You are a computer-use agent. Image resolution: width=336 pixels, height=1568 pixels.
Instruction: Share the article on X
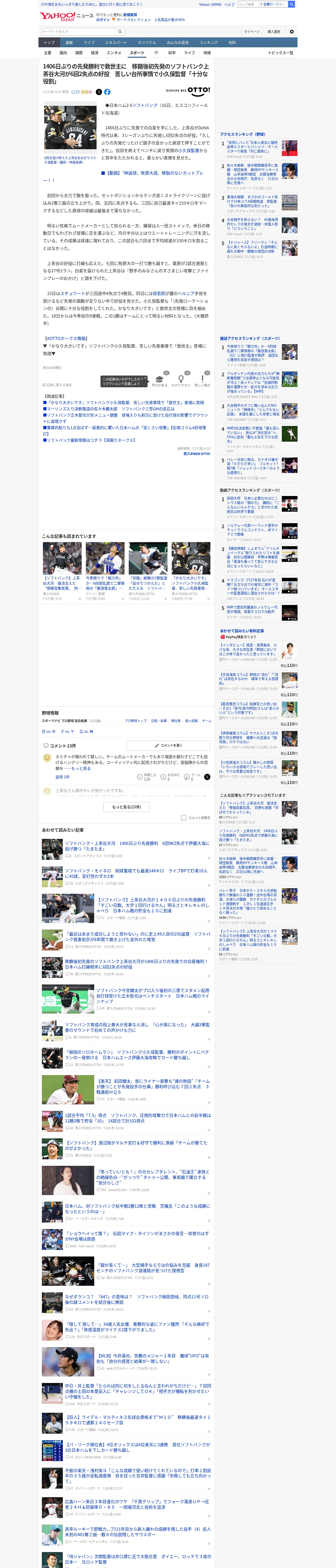(x=99, y=92)
